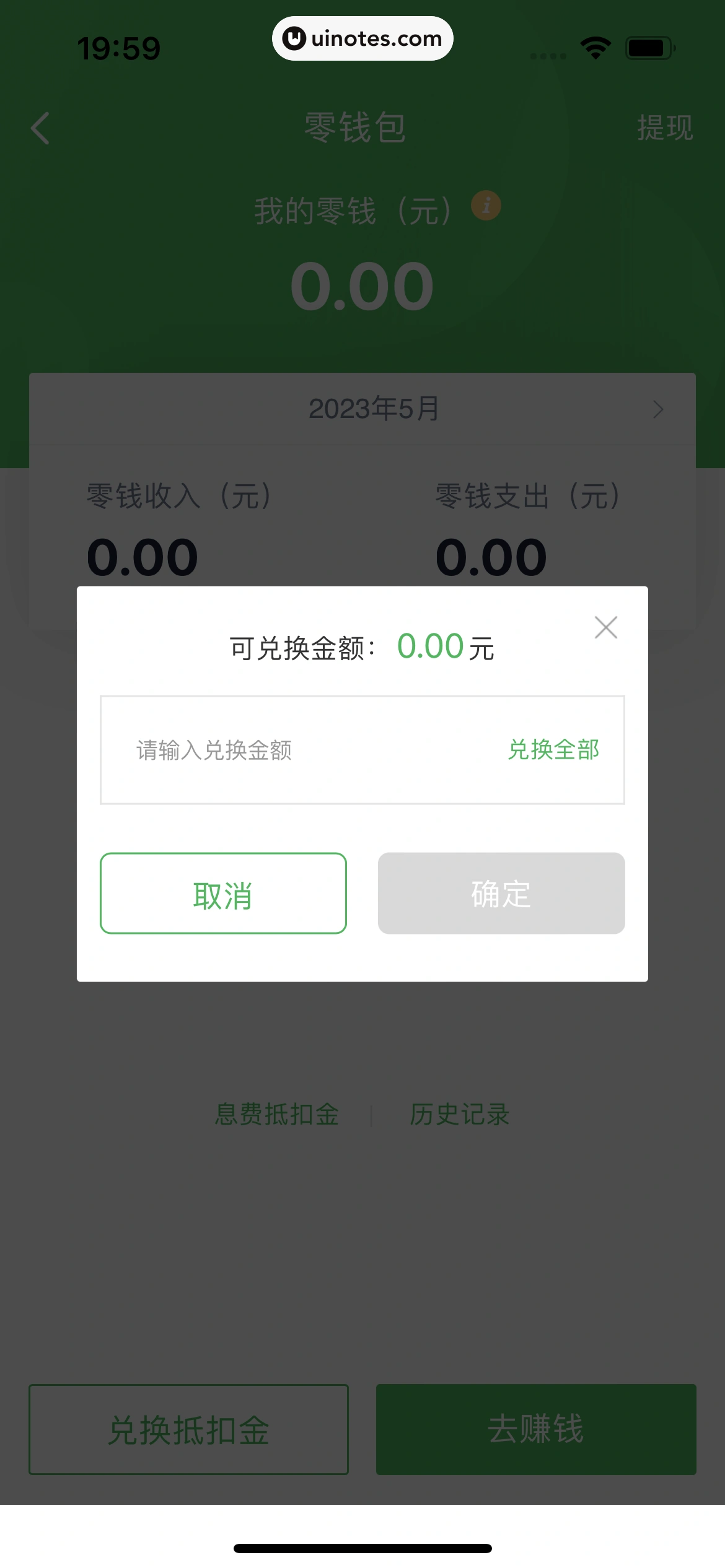725x1568 pixels.
Task: Click the Wi-Fi icon in the status bar
Action: (595, 46)
